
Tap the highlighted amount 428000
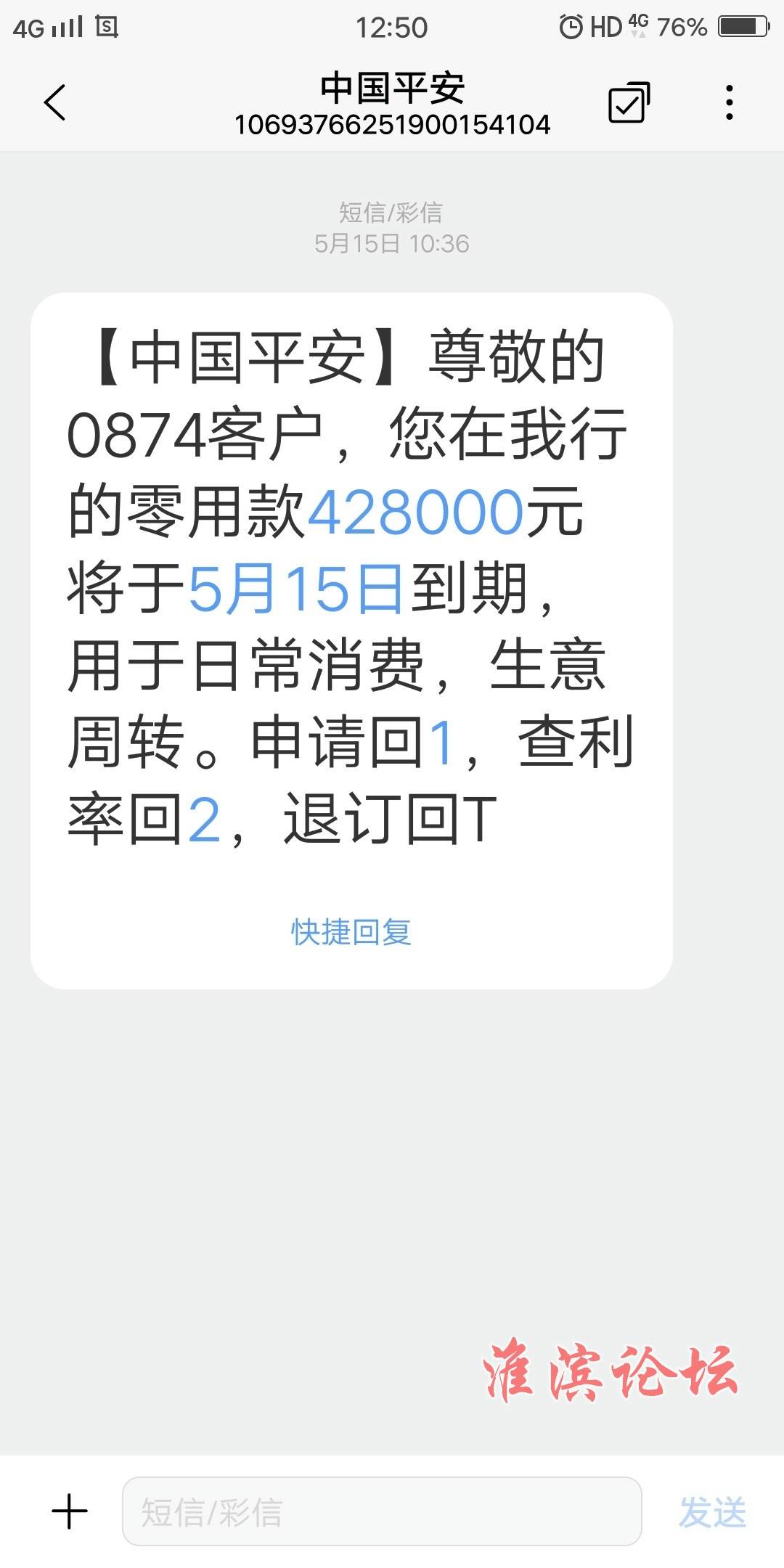coord(415,512)
